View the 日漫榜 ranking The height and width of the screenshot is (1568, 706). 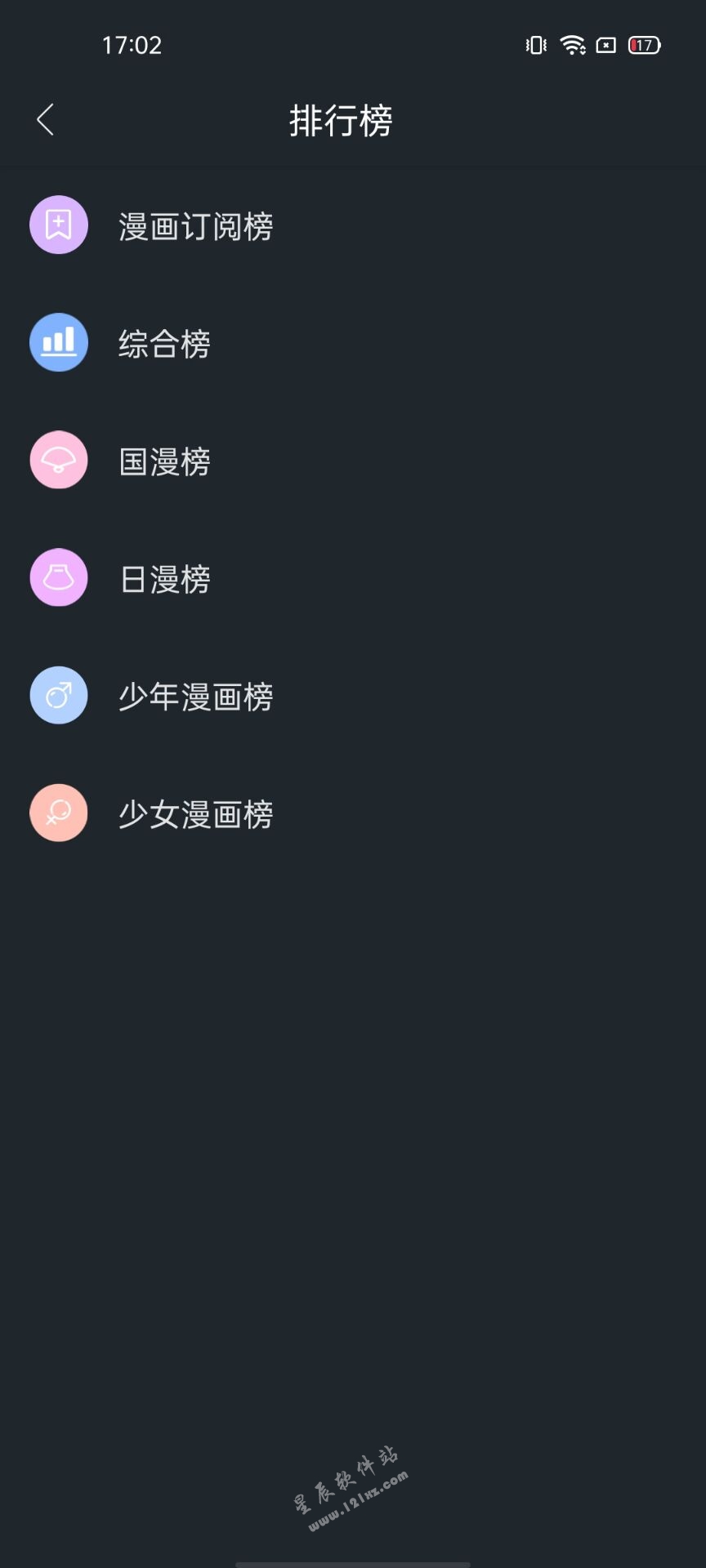(353, 578)
